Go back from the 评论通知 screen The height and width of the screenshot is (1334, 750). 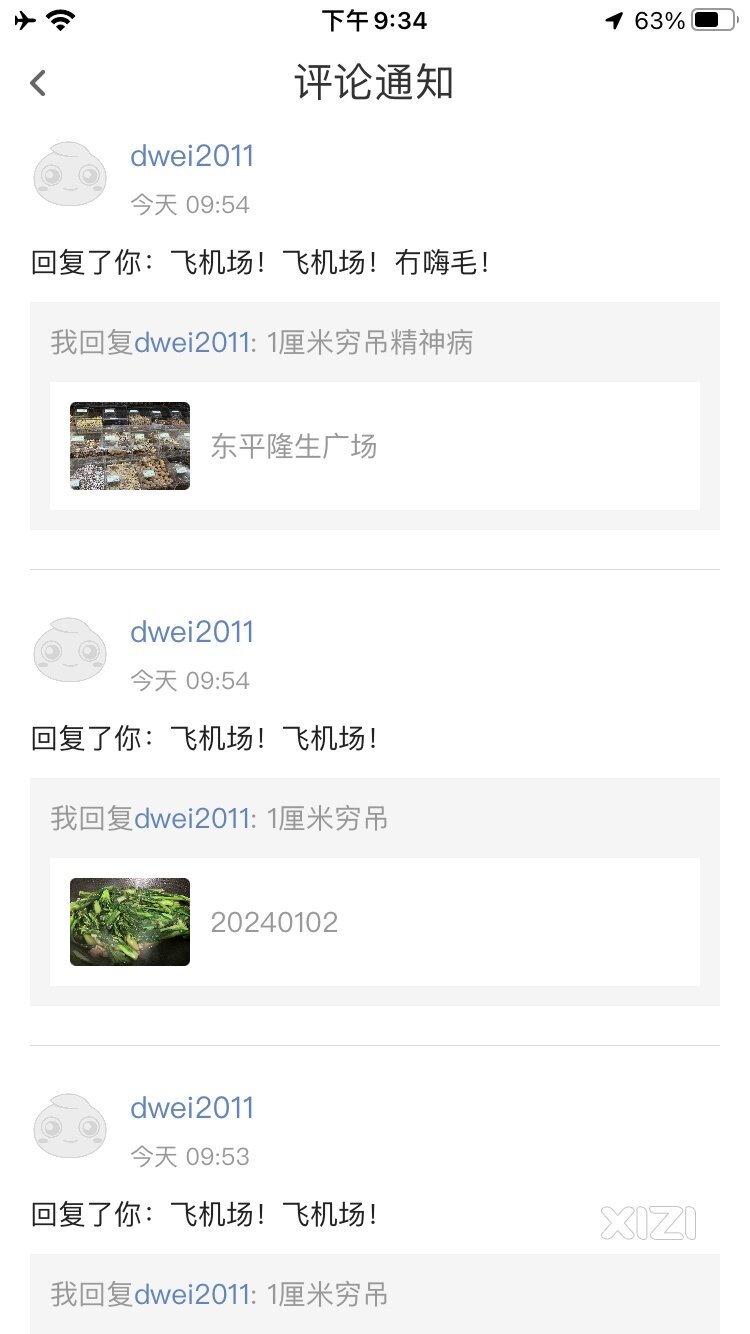38,83
